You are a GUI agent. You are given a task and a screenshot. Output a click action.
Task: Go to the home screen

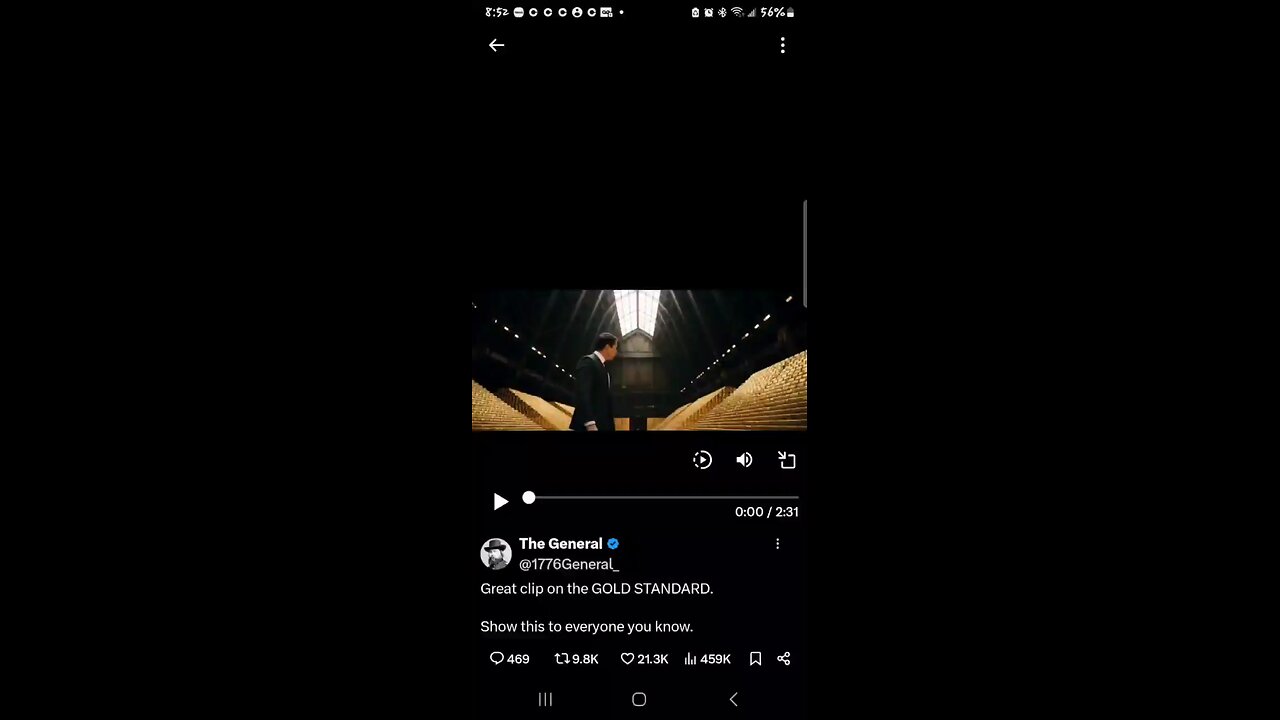pos(639,700)
